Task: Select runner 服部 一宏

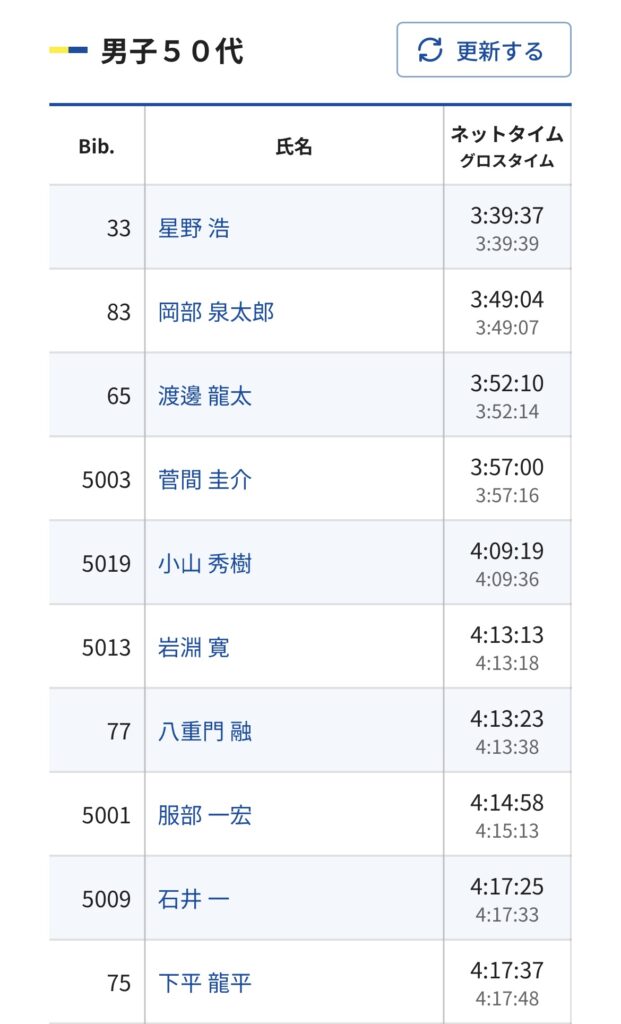Action: click(205, 816)
